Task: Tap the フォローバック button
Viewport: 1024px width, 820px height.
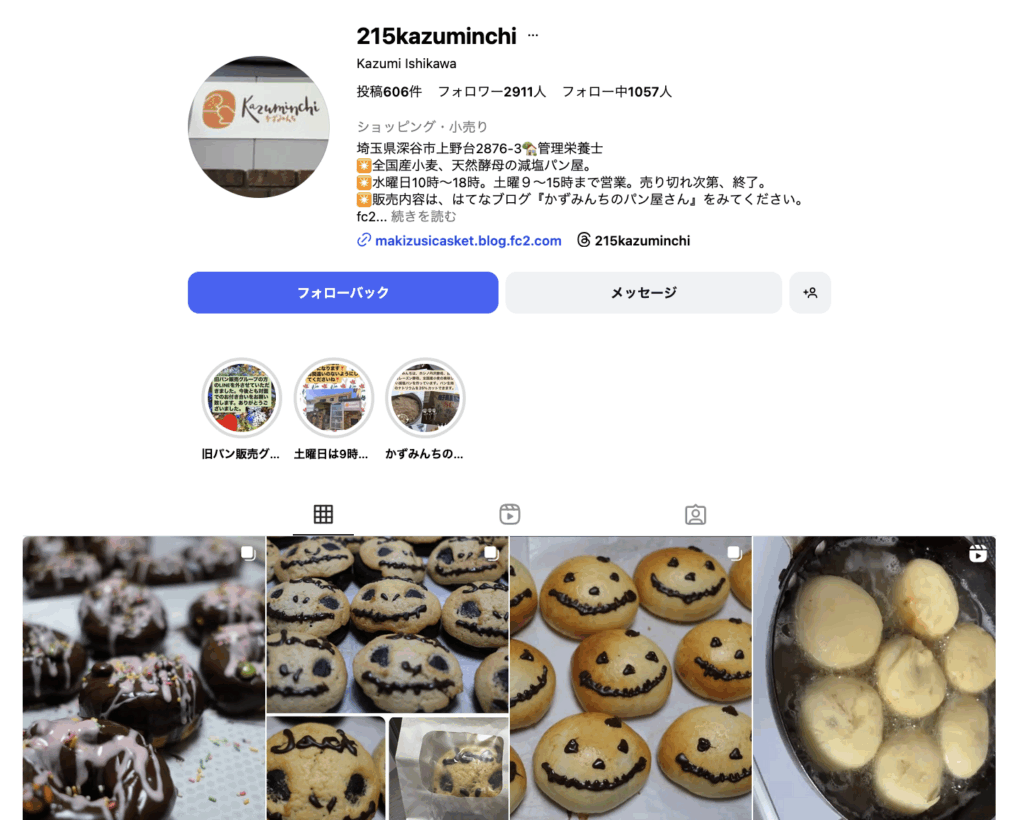Action: click(343, 293)
